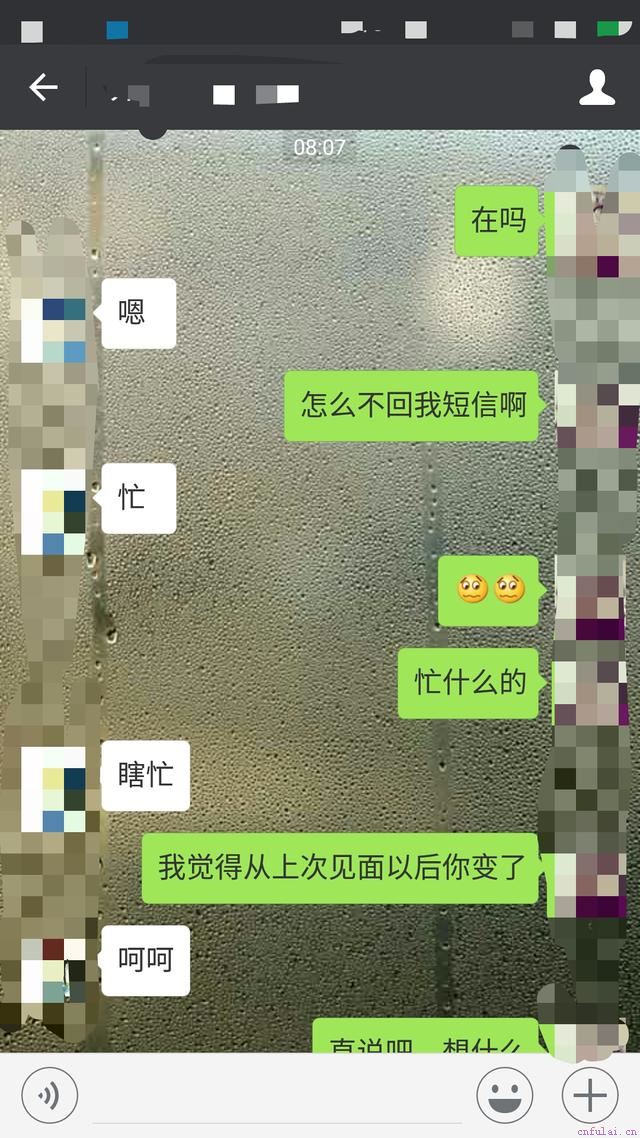Open avatar beside "在吗" message
Viewport: 640px width, 1138px height.
tap(590, 220)
